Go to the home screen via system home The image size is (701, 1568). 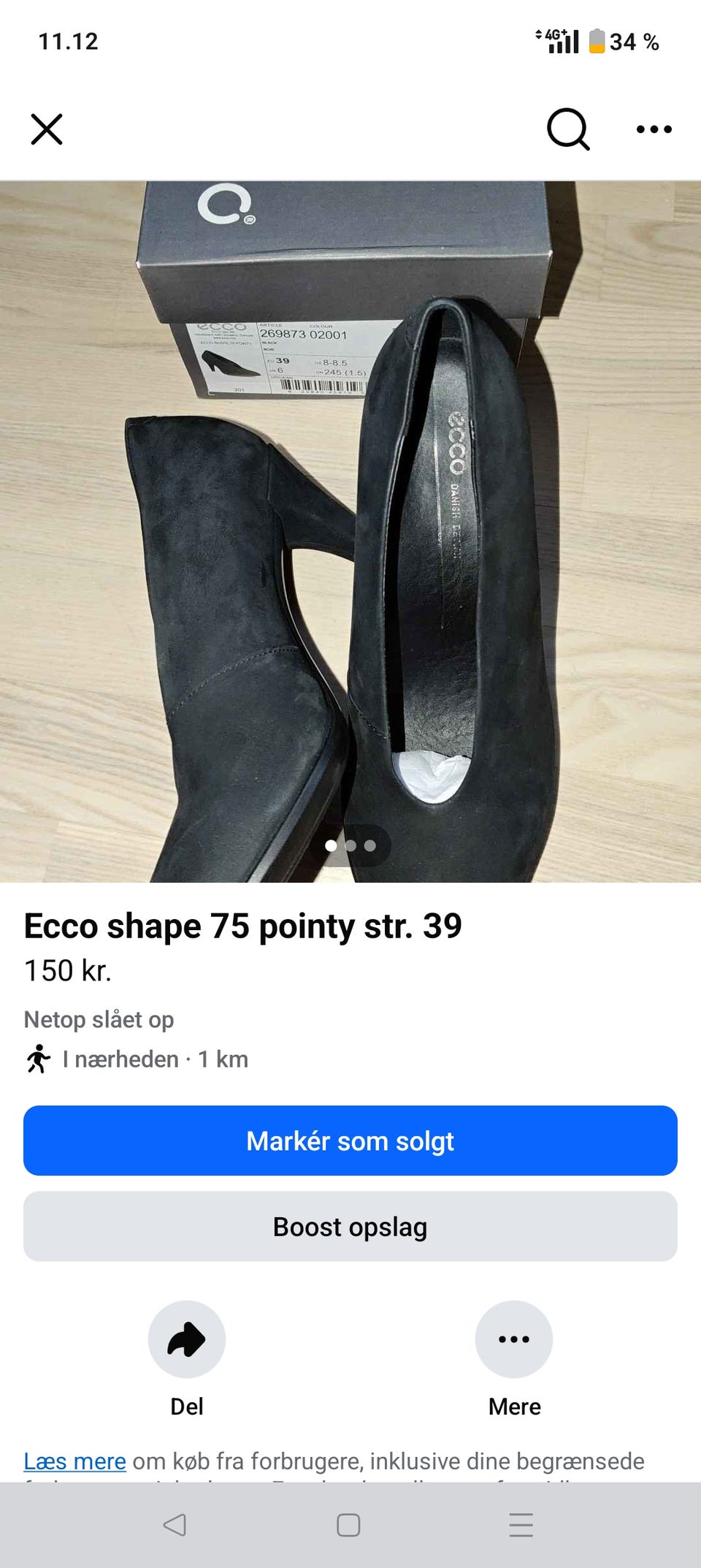[348, 1525]
